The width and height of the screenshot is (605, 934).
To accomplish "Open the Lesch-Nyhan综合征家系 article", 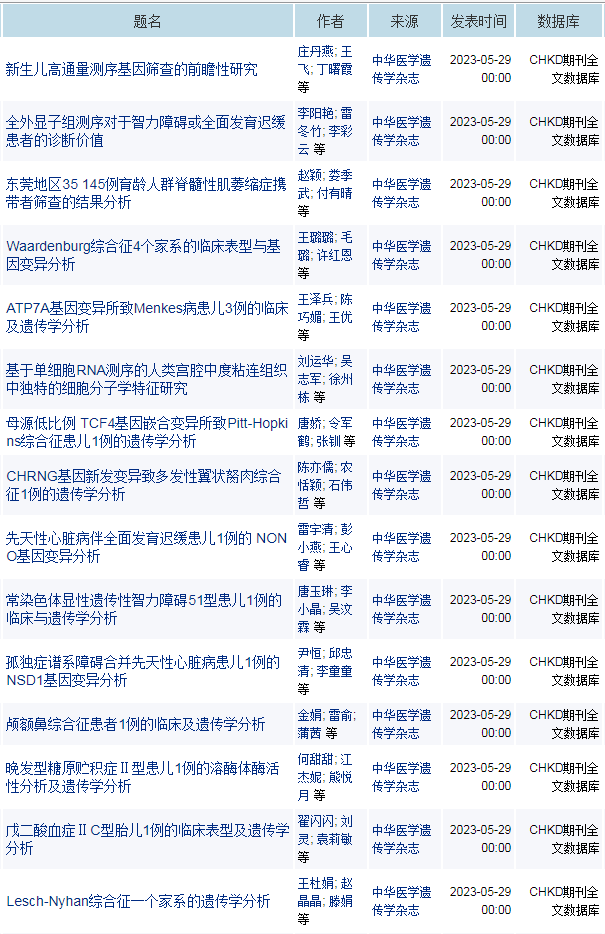I will coord(138,901).
